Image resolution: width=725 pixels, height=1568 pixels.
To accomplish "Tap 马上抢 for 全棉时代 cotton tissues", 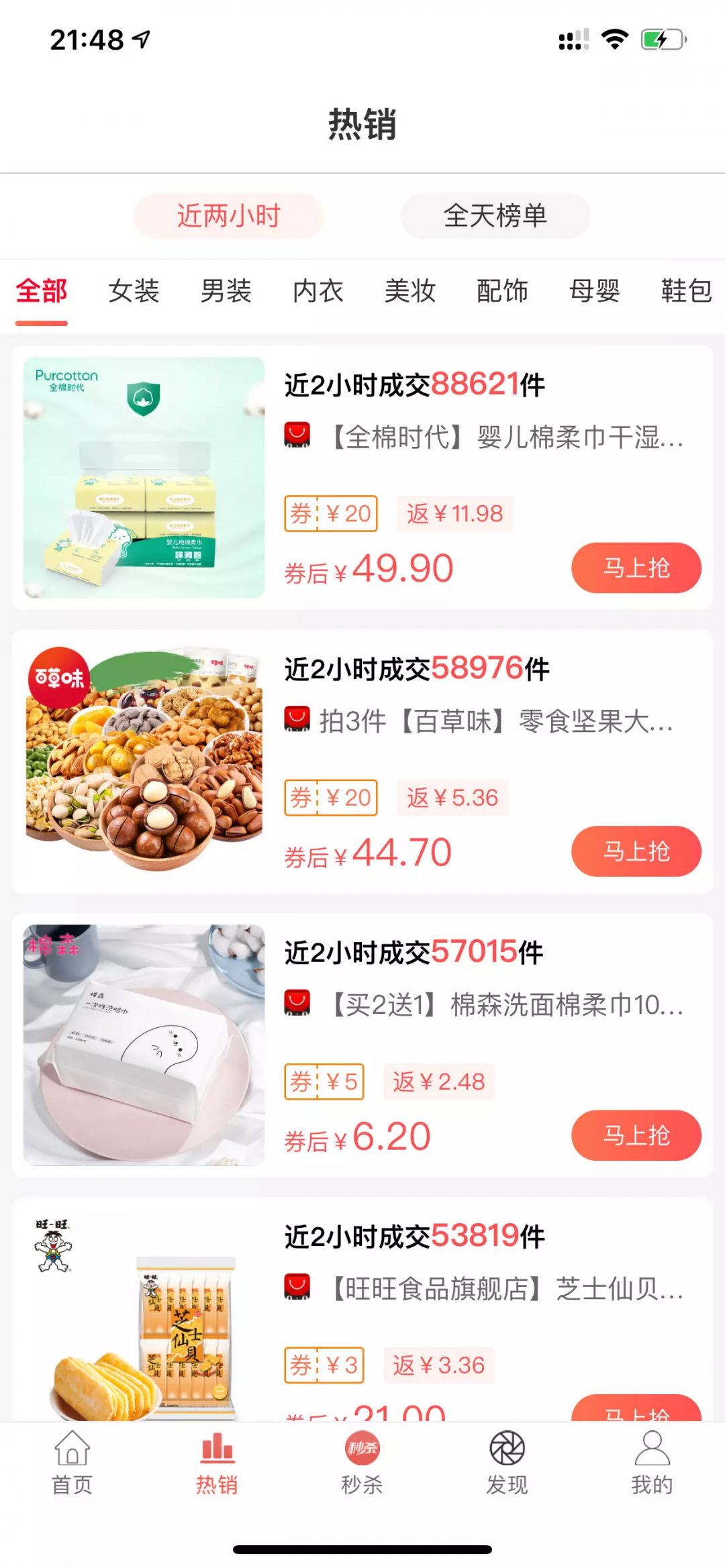I will tap(636, 568).
